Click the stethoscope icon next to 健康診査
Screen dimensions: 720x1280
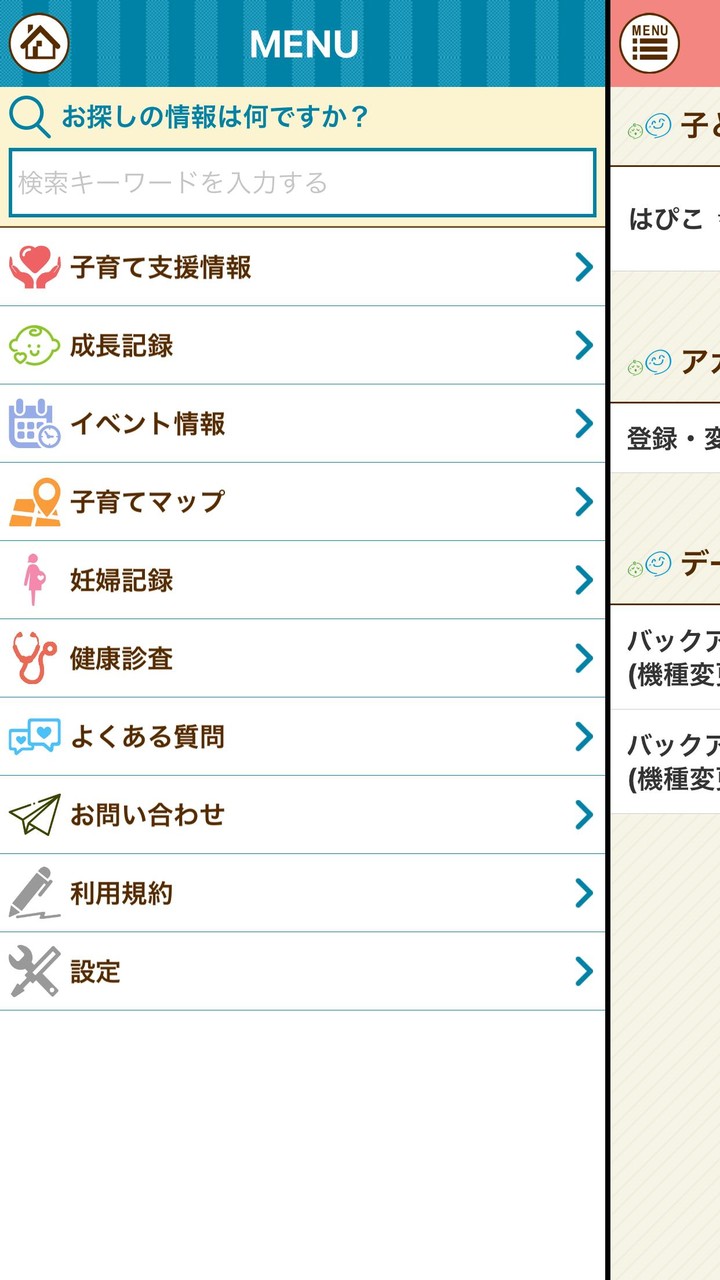coord(33,658)
